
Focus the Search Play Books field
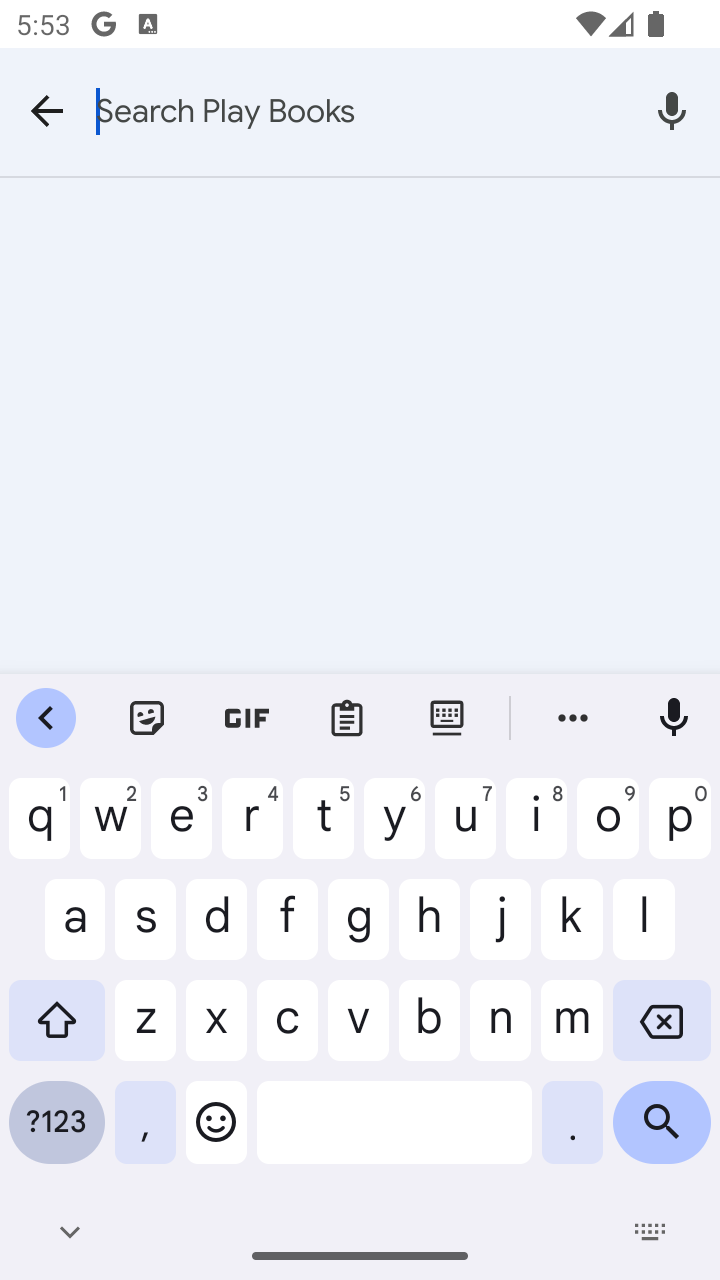(x=360, y=111)
